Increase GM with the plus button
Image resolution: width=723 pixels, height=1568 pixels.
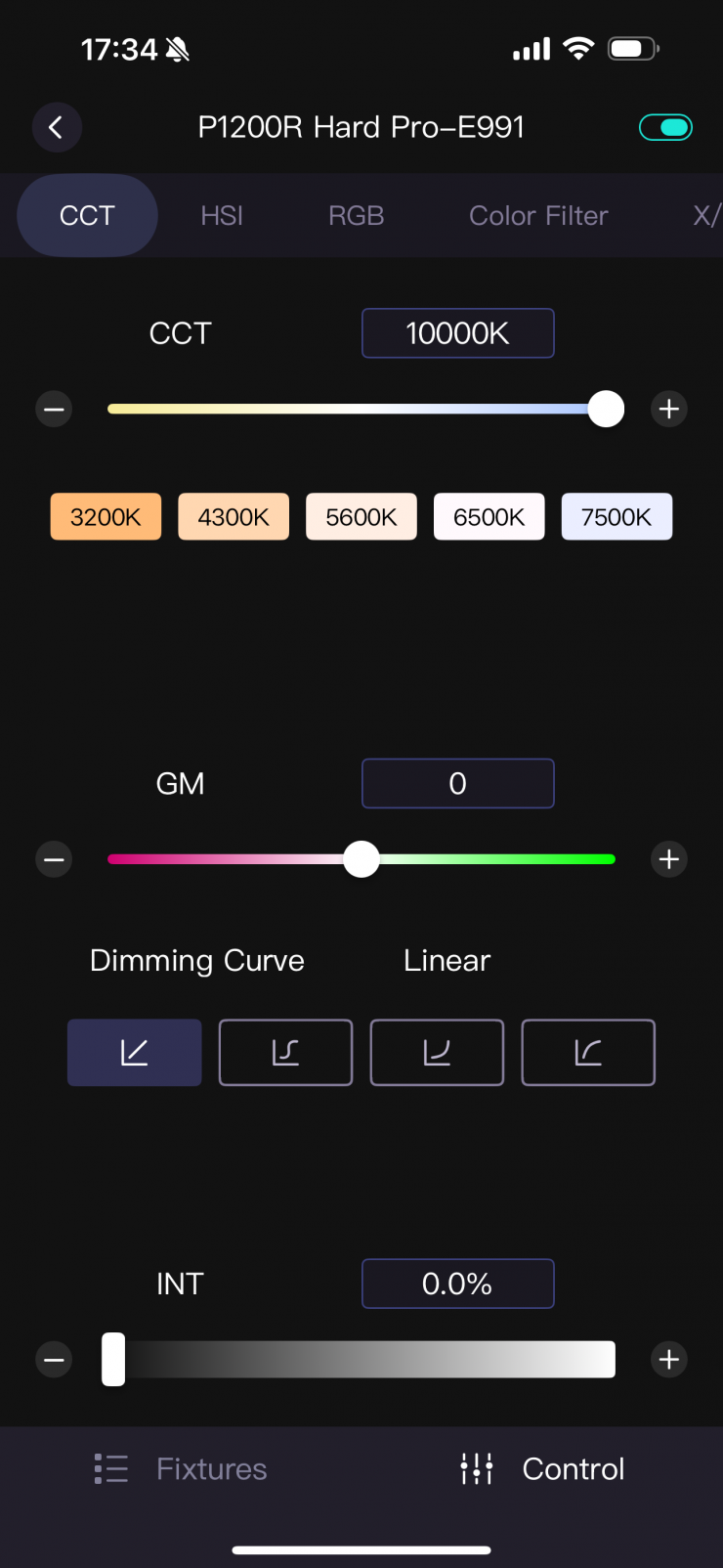tap(669, 859)
